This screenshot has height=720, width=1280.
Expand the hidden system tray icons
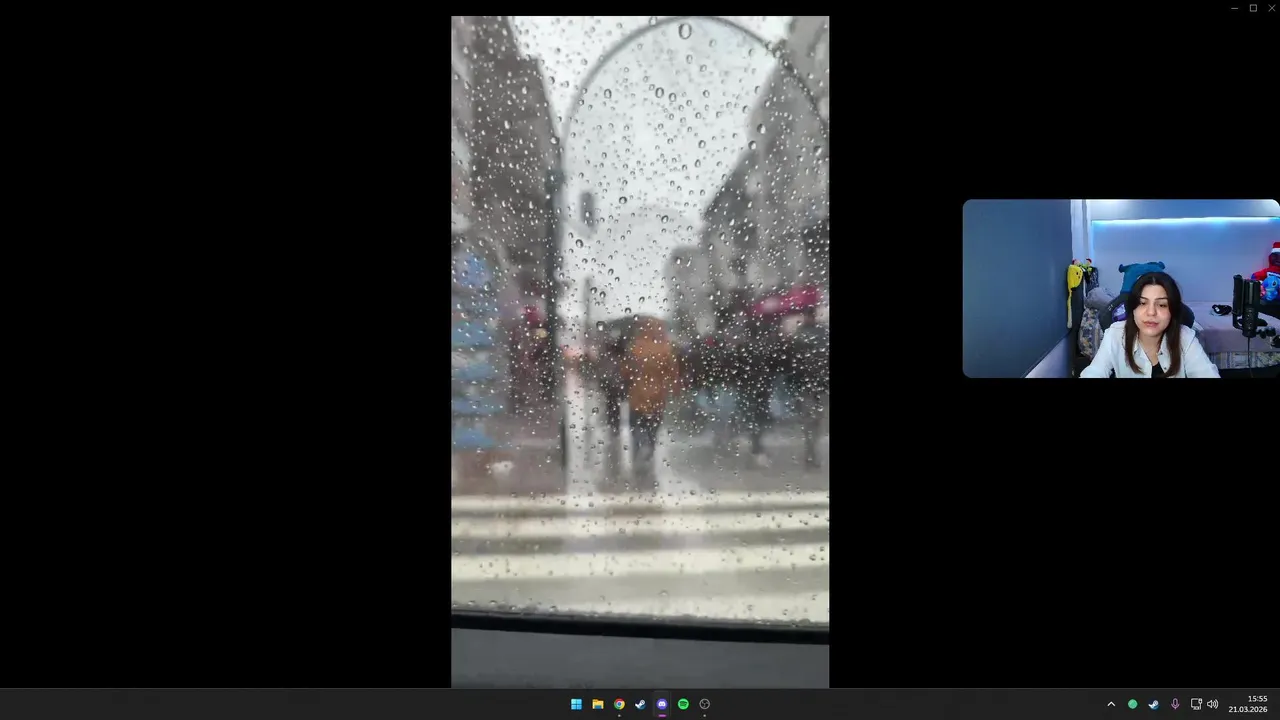coord(1110,704)
